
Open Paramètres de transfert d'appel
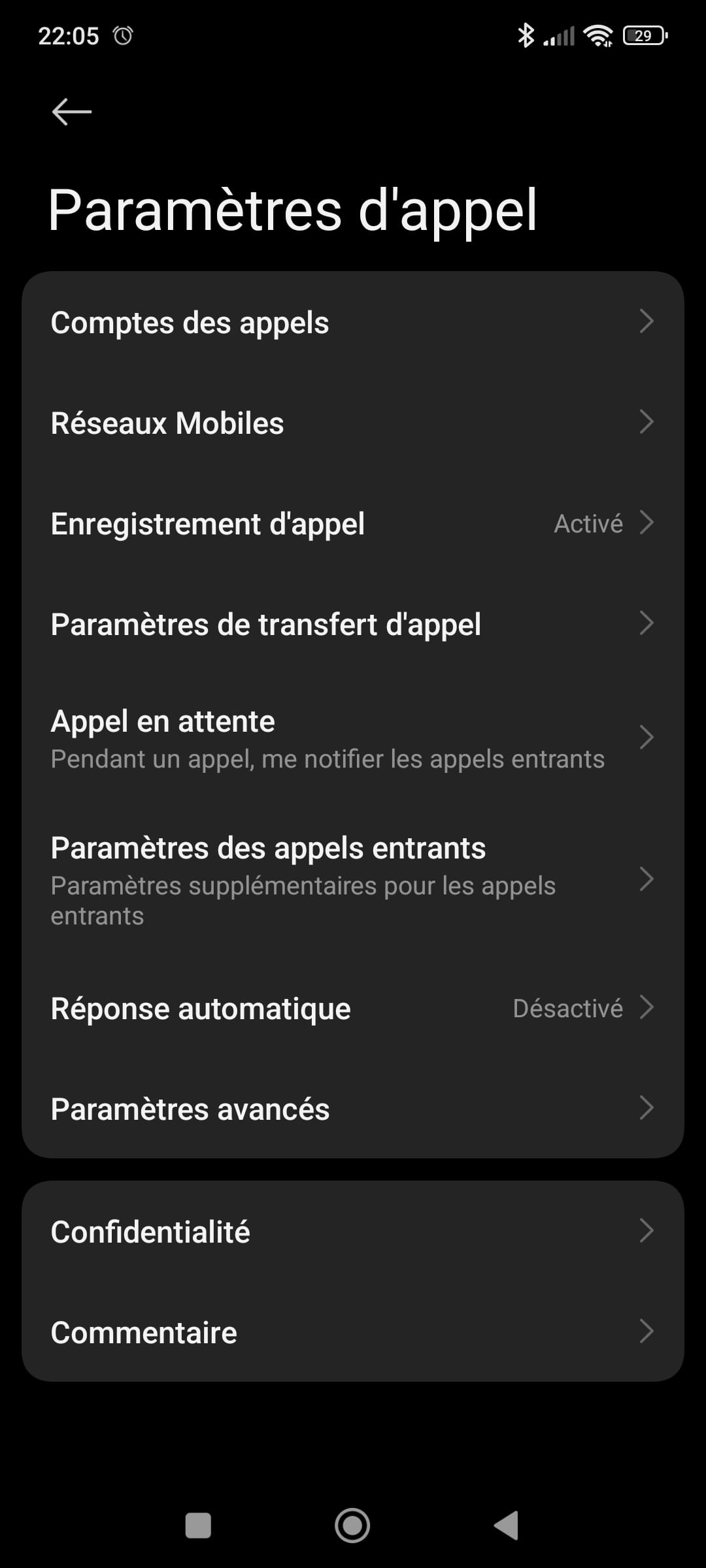(x=353, y=624)
